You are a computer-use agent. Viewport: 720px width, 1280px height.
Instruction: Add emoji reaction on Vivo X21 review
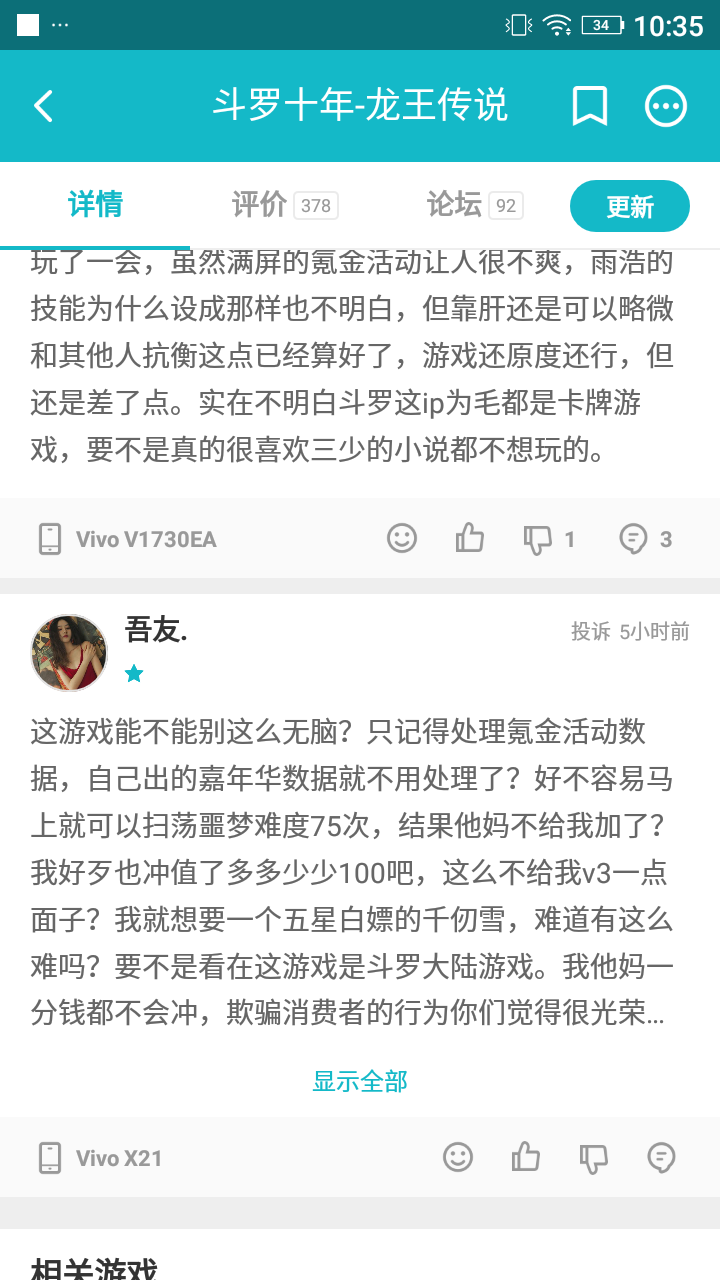(458, 1158)
